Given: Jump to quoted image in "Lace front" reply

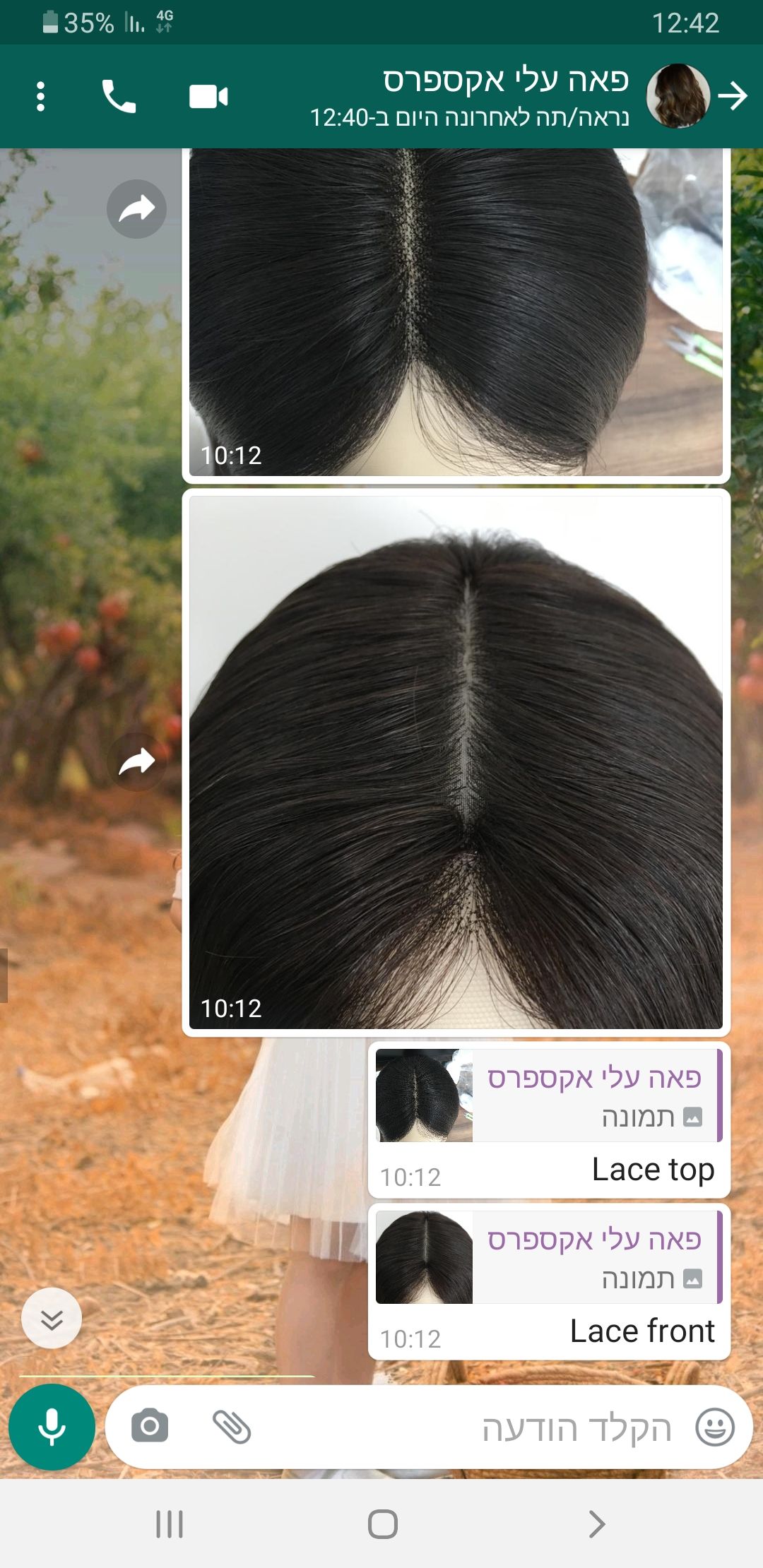Looking at the screenshot, I should tap(548, 1257).
